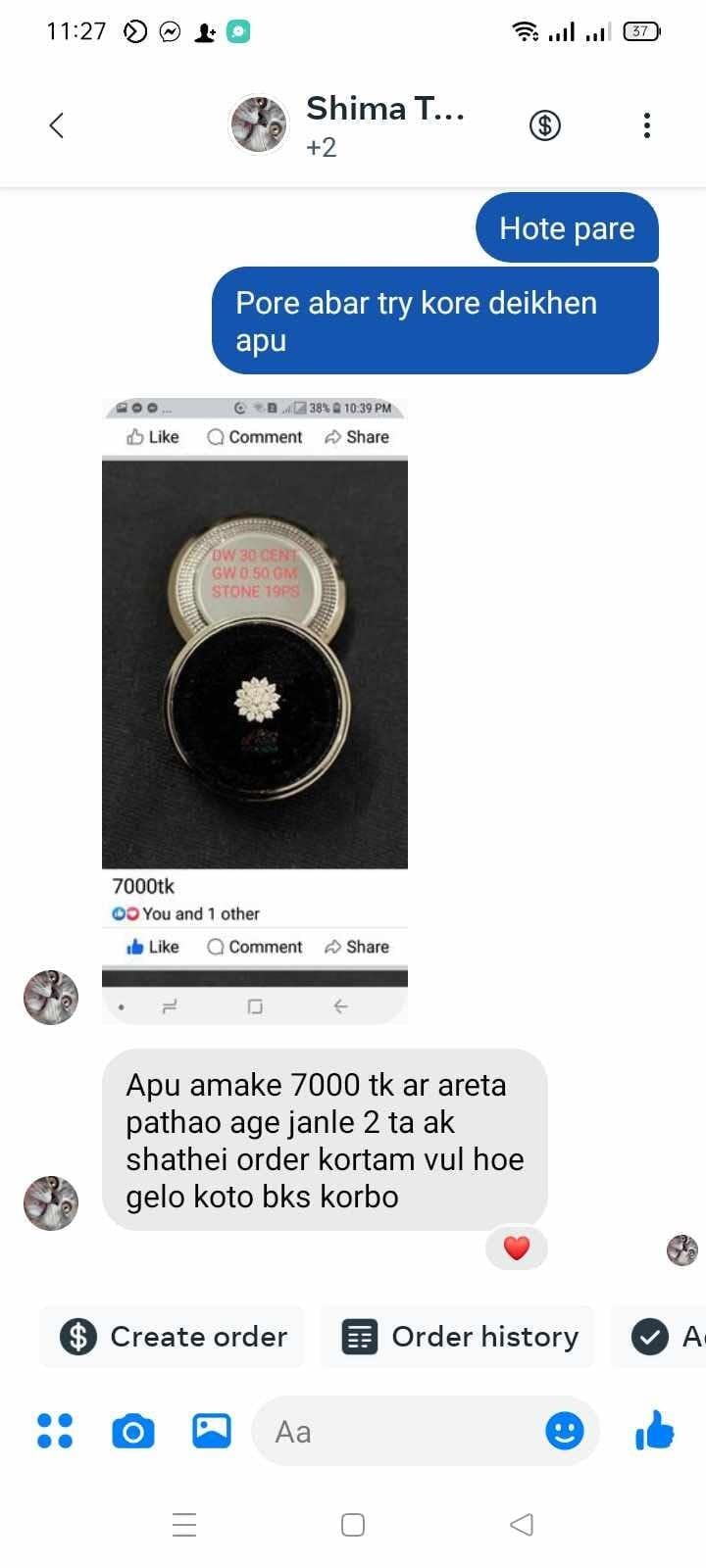Open Order history
This screenshot has width=706, height=1568.
coord(458,1336)
